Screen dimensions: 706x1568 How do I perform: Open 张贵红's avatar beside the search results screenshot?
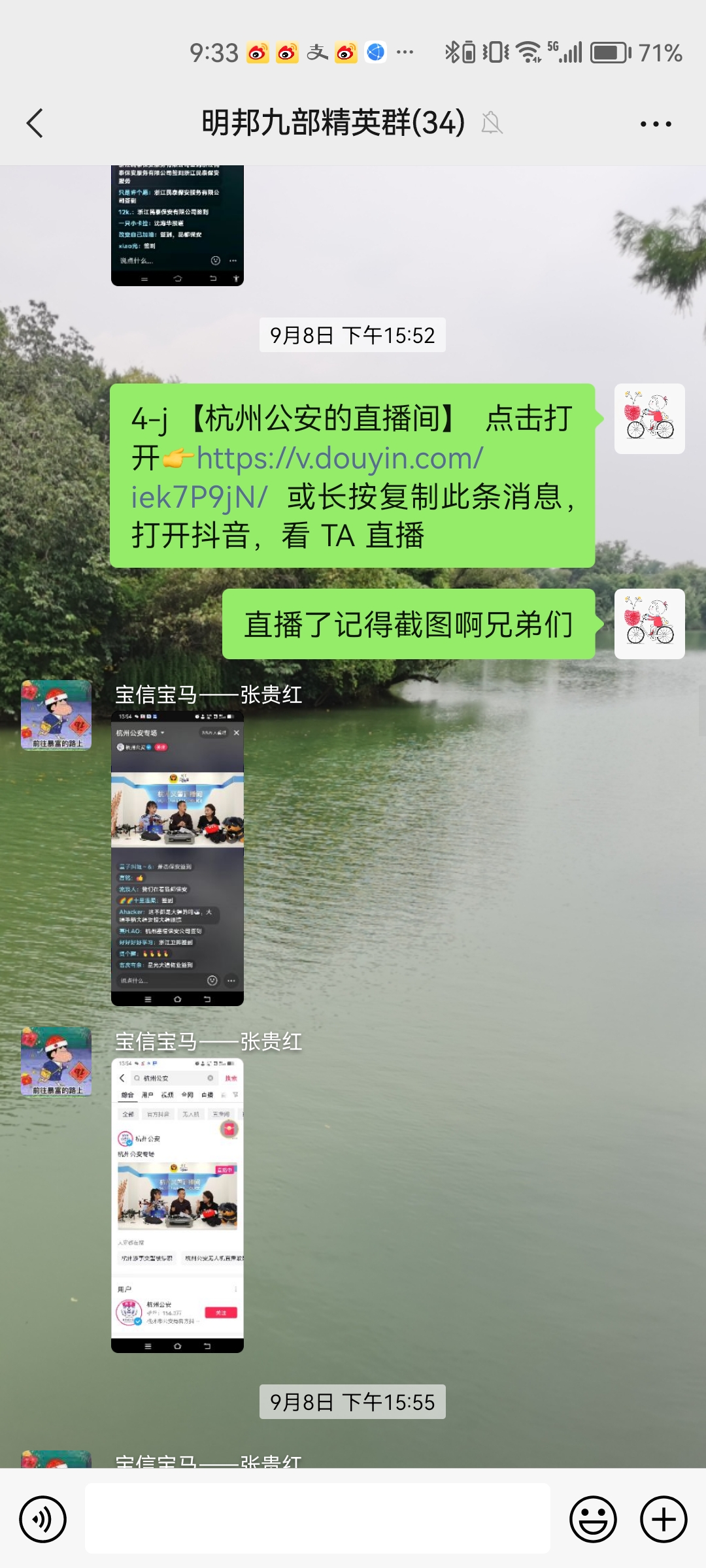(56, 1061)
